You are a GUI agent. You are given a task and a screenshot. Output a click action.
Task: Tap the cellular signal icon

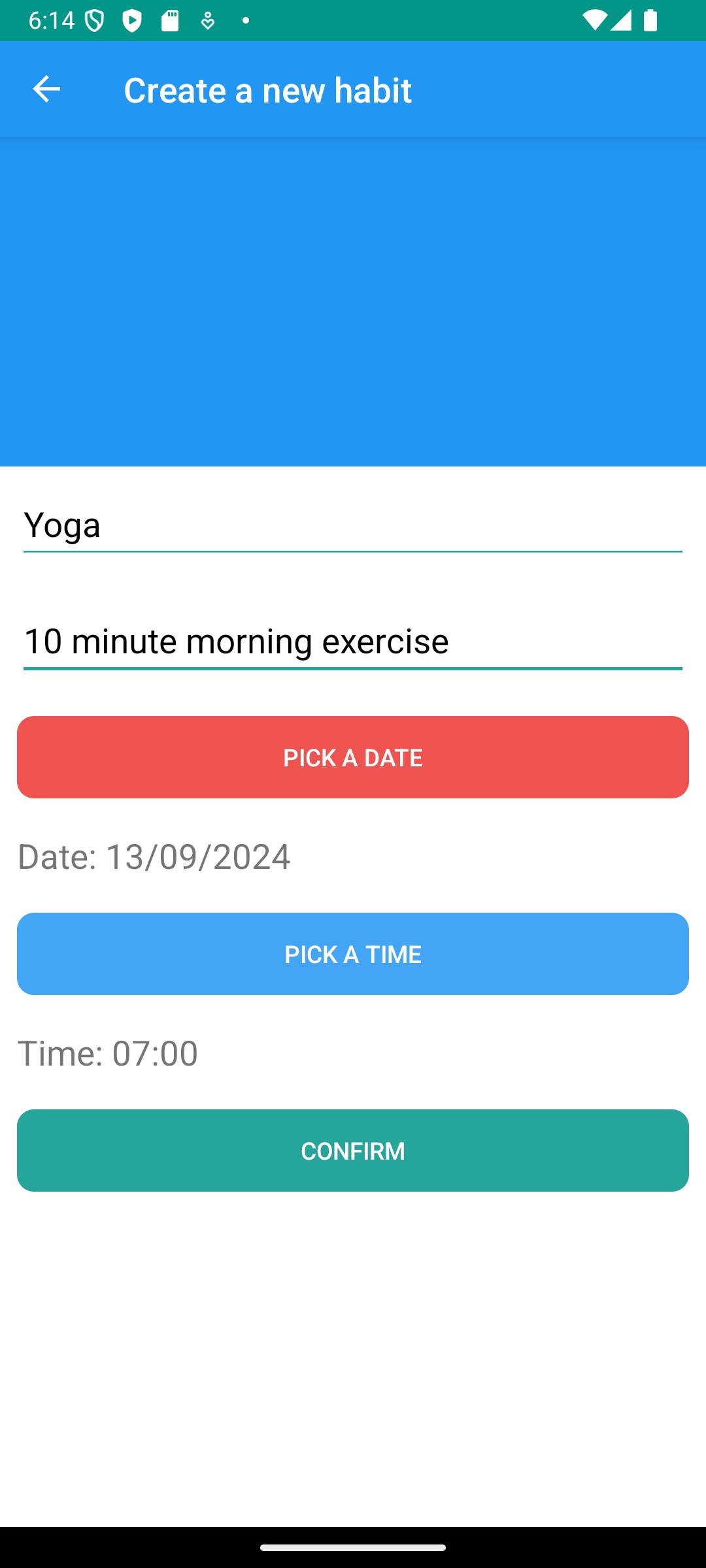(x=621, y=22)
